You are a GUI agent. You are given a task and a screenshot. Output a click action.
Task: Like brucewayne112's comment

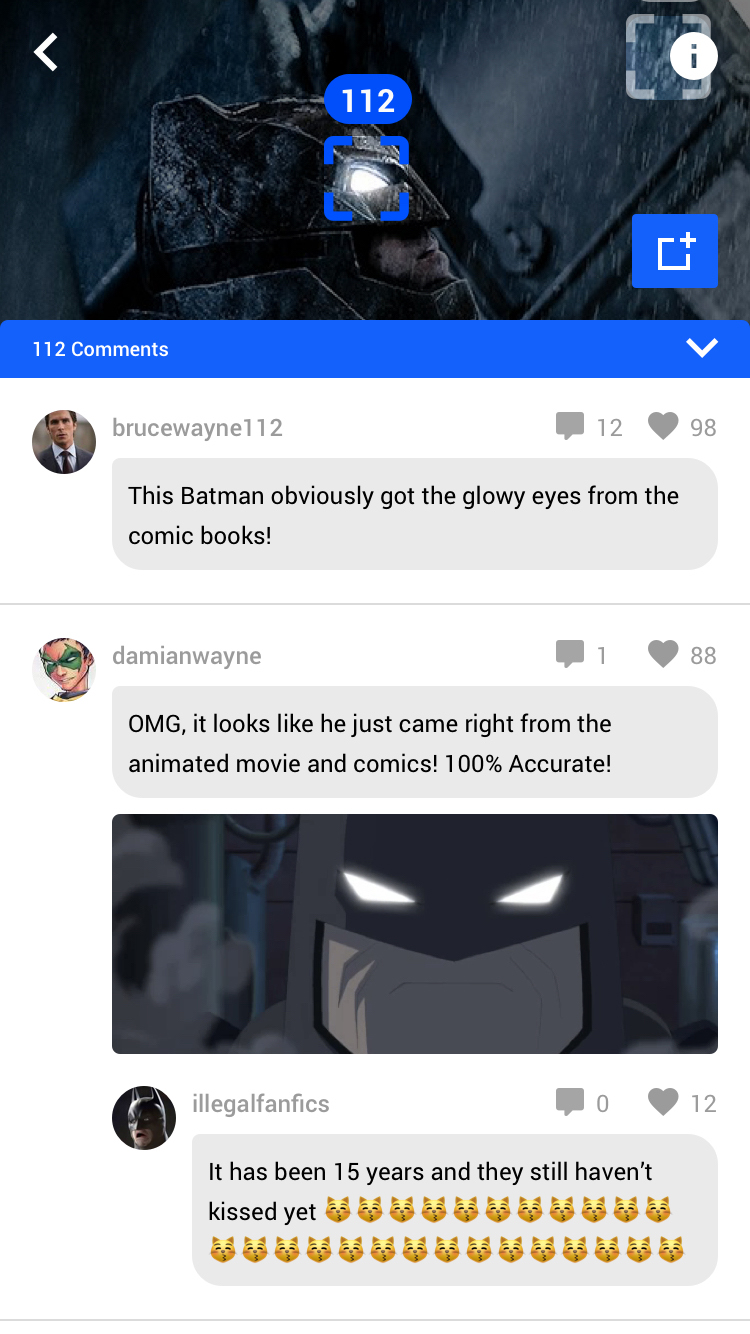click(663, 427)
